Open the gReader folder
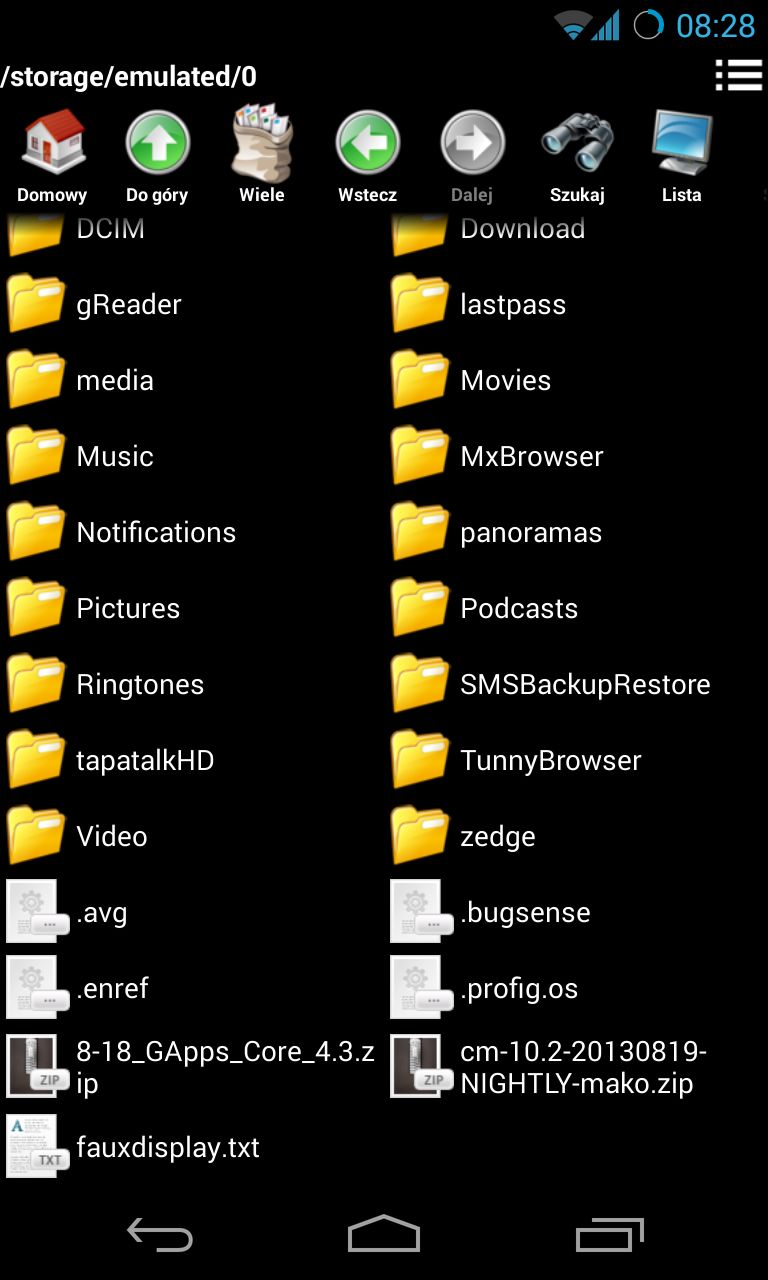The width and height of the screenshot is (768, 1280). click(x=192, y=304)
